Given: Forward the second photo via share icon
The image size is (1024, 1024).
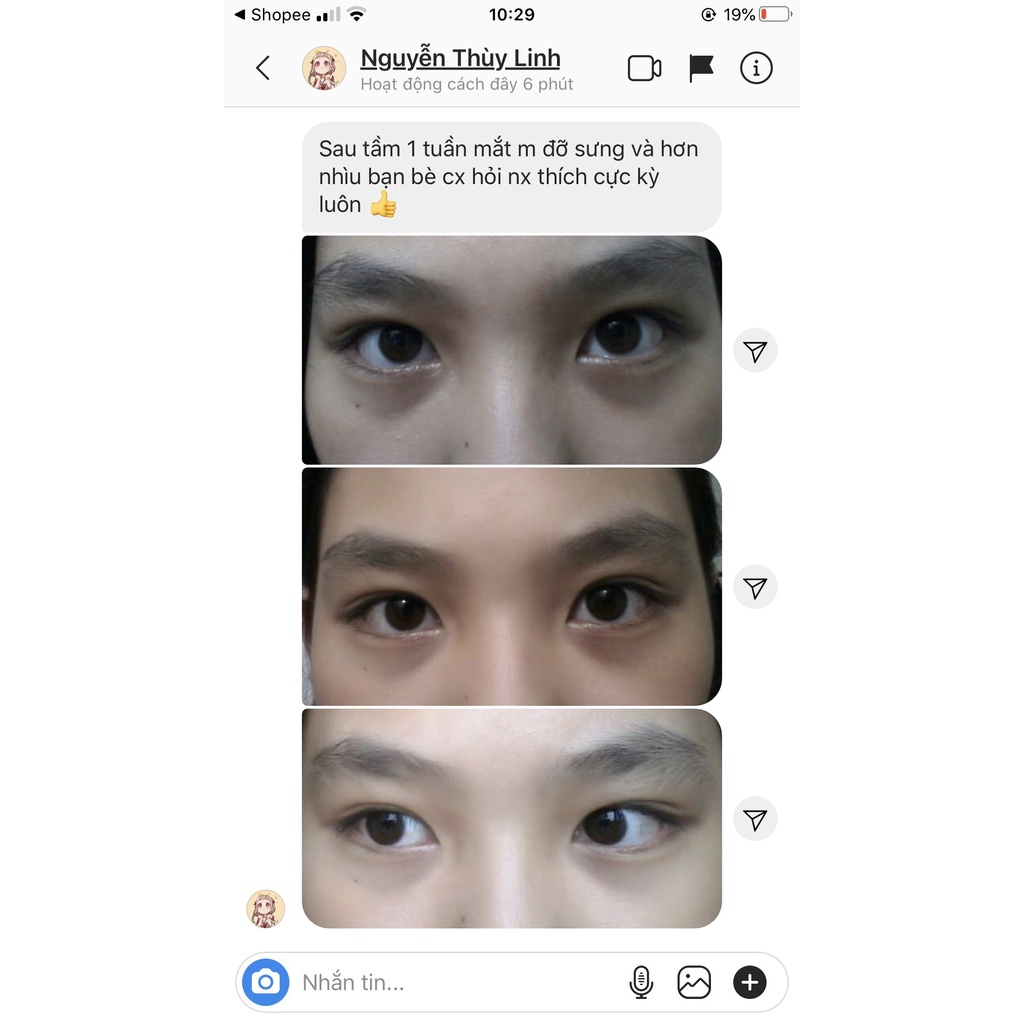Looking at the screenshot, I should [x=755, y=588].
